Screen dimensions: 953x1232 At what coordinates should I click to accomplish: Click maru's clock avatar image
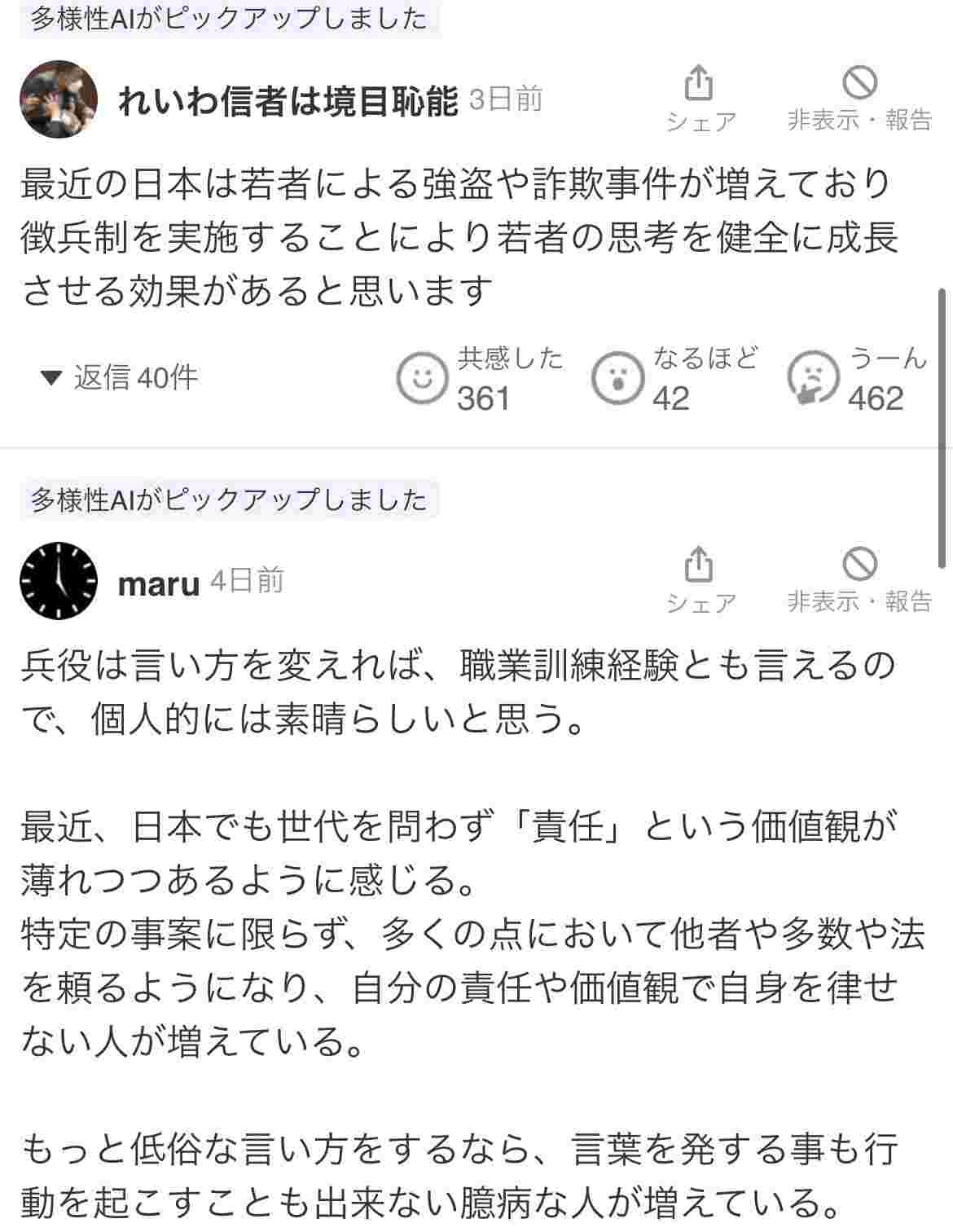point(59,583)
